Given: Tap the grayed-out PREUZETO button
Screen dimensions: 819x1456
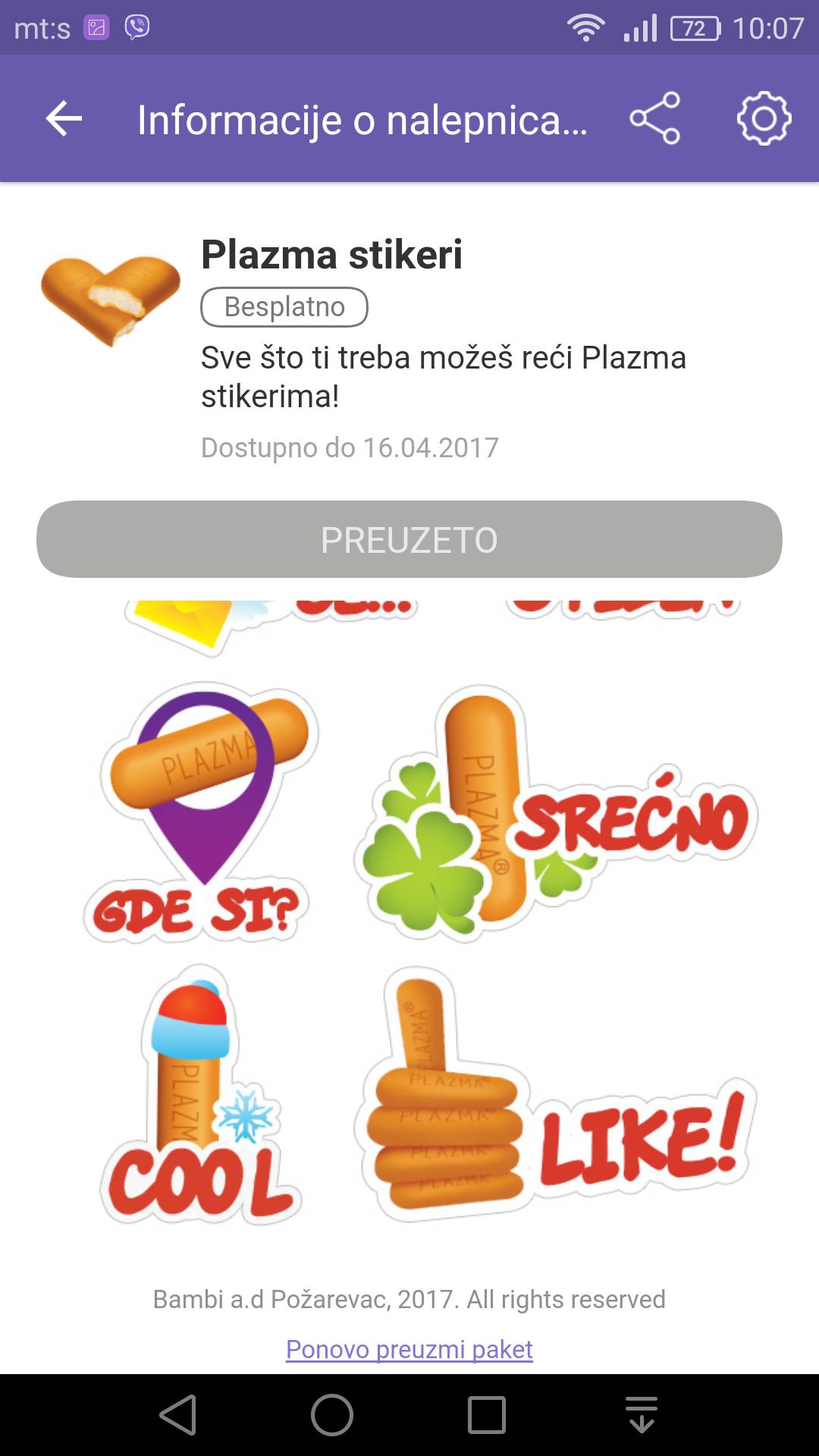Looking at the screenshot, I should tap(409, 540).
